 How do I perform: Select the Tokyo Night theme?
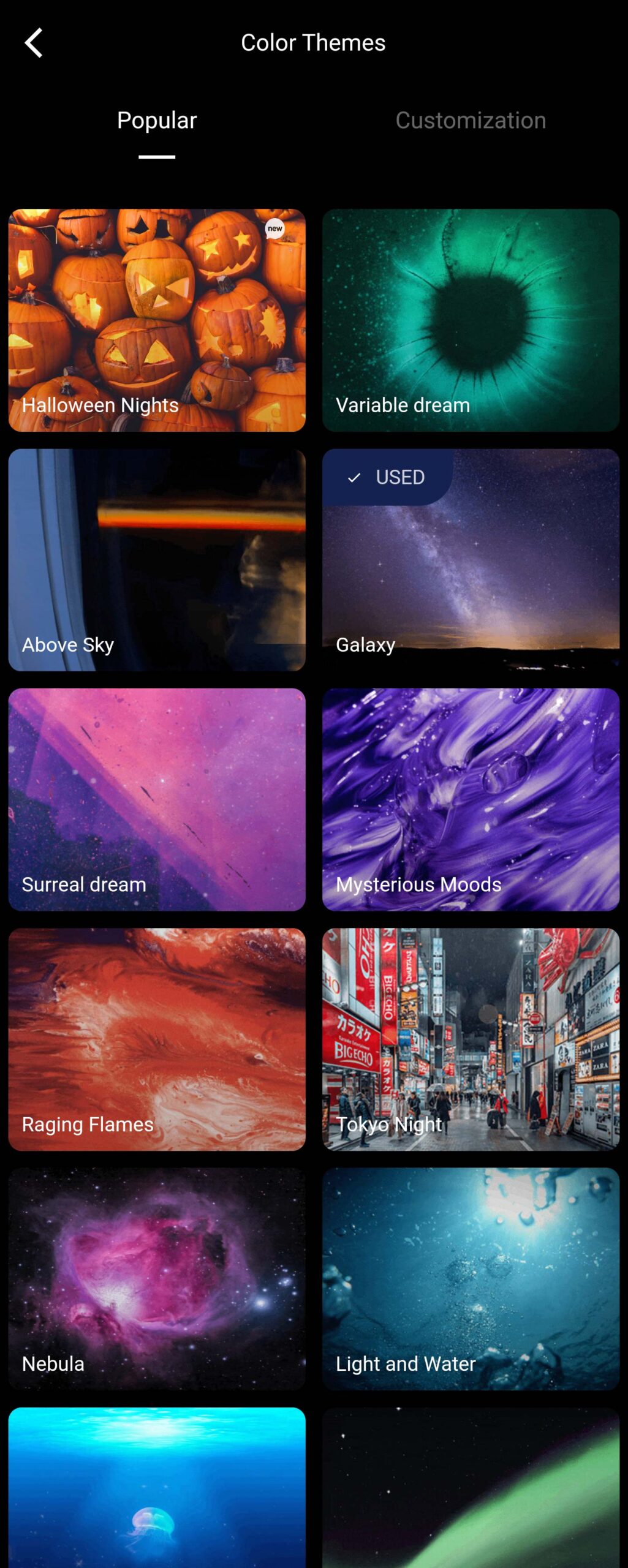click(x=471, y=1039)
